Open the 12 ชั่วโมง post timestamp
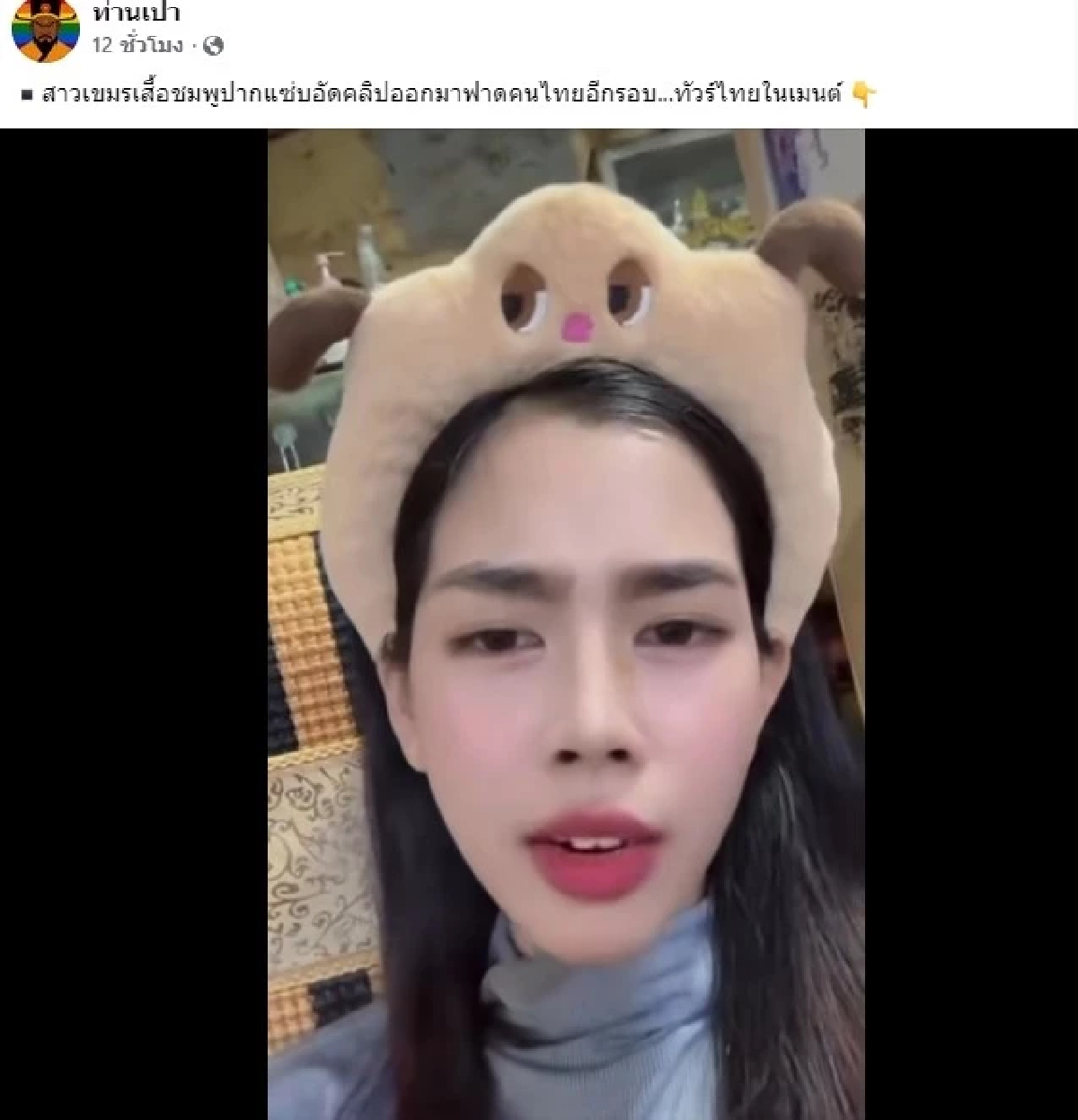Screen dimensions: 1078x1120 pyautogui.click(x=137, y=45)
